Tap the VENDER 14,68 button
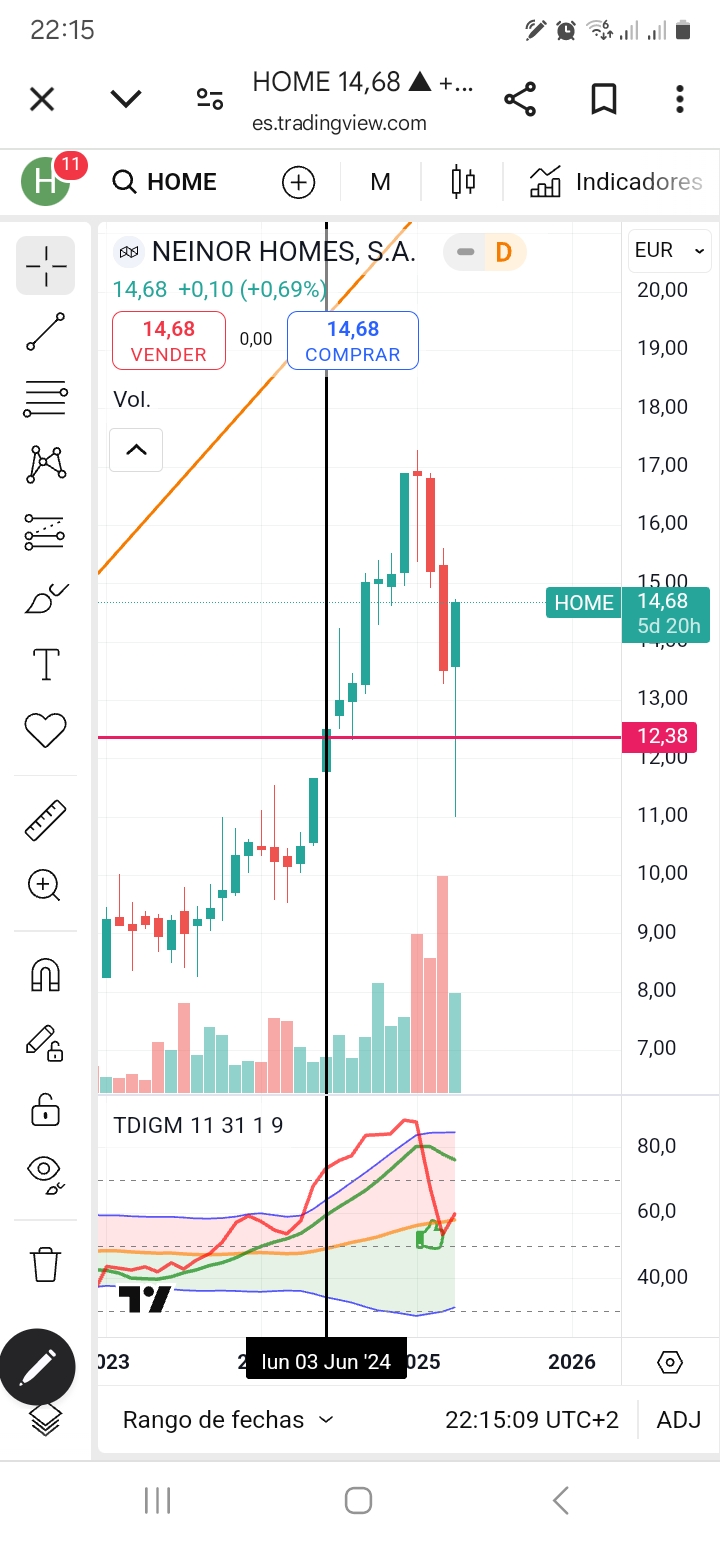The width and height of the screenshot is (720, 1544). (x=168, y=341)
